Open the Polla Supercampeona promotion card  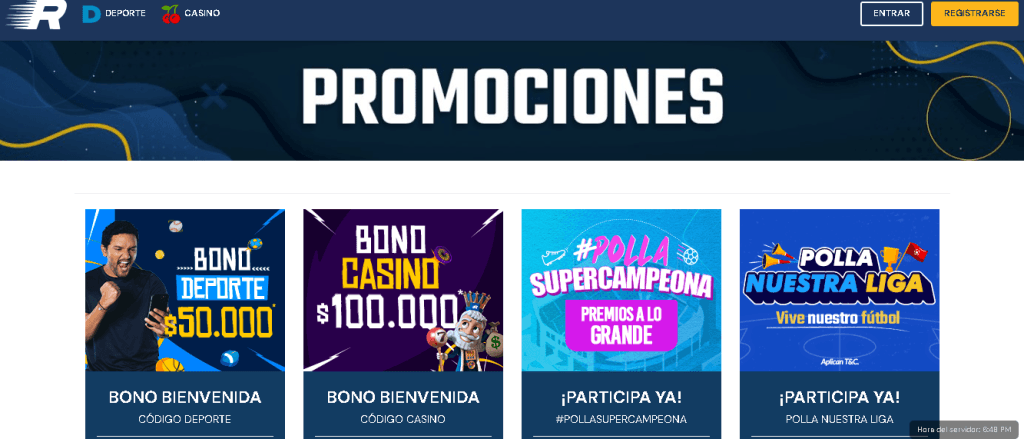click(621, 290)
